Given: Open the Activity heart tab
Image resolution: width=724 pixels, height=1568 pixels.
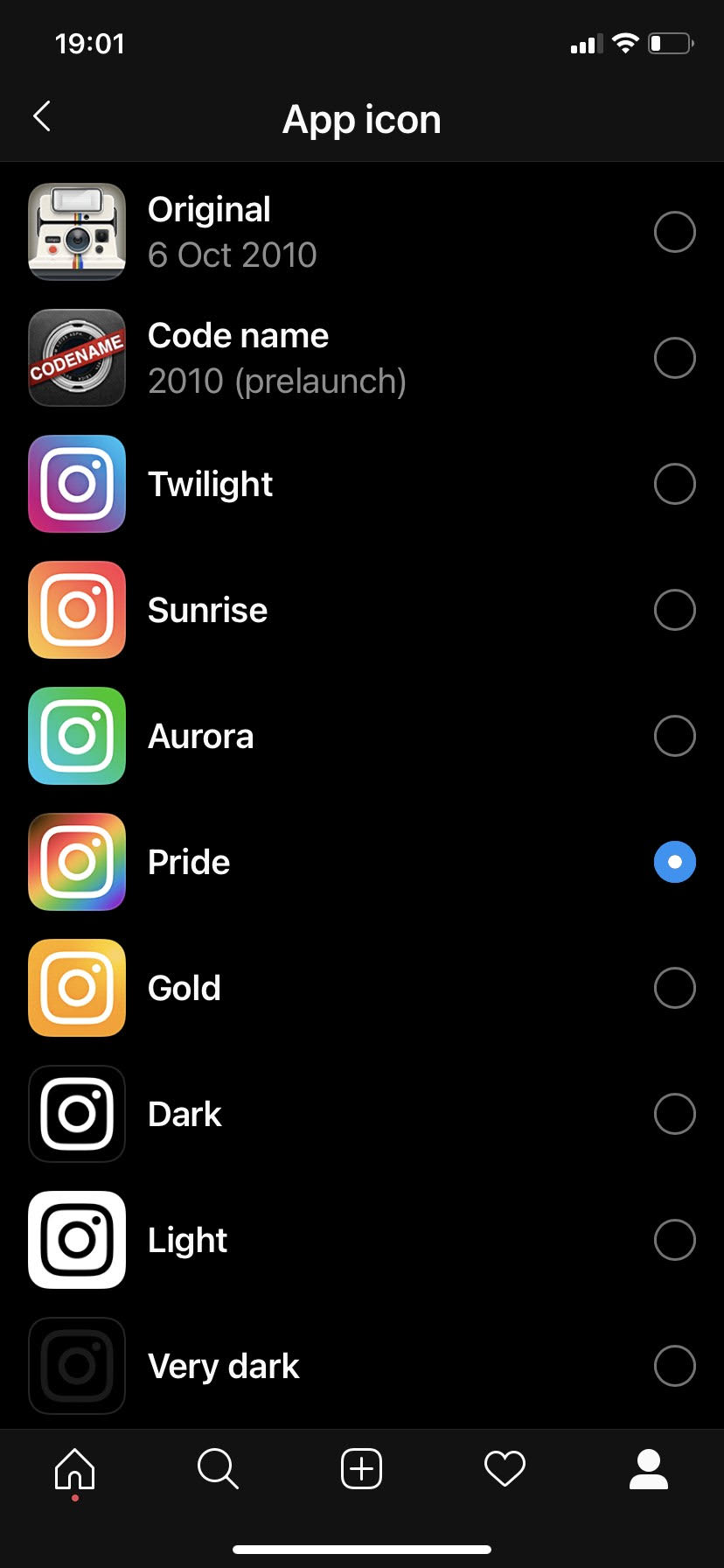Looking at the screenshot, I should [x=505, y=1468].
